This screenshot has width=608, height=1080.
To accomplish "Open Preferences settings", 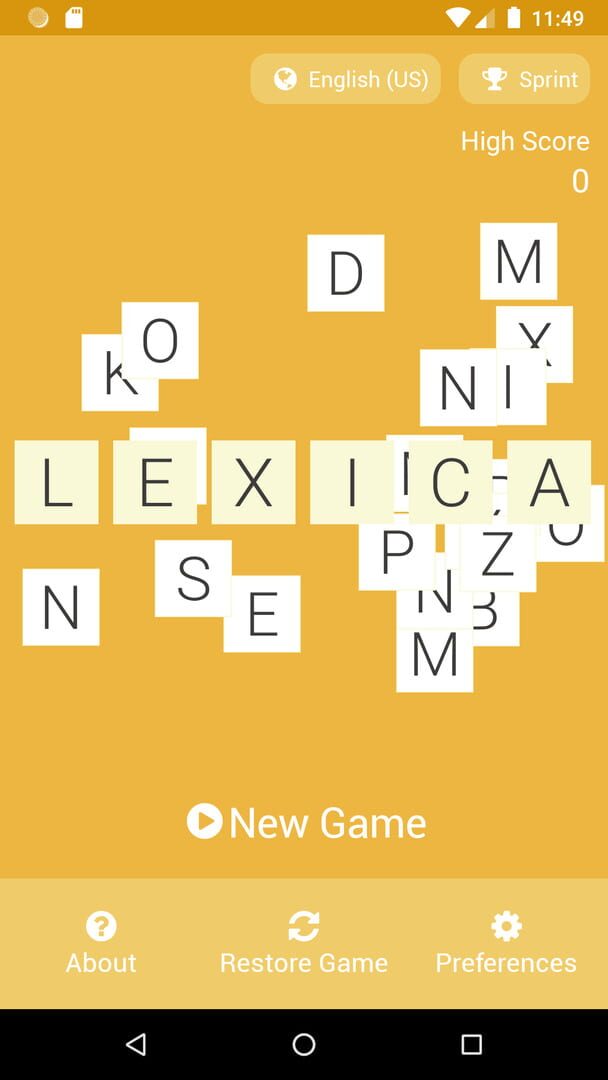I will pyautogui.click(x=506, y=943).
